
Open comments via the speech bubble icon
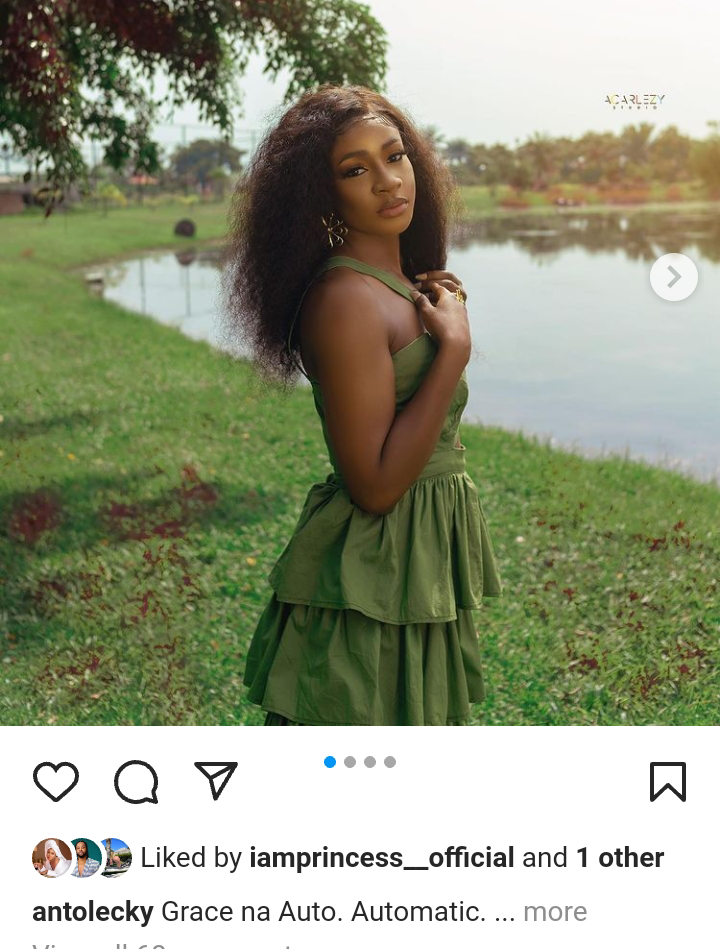coord(136,781)
